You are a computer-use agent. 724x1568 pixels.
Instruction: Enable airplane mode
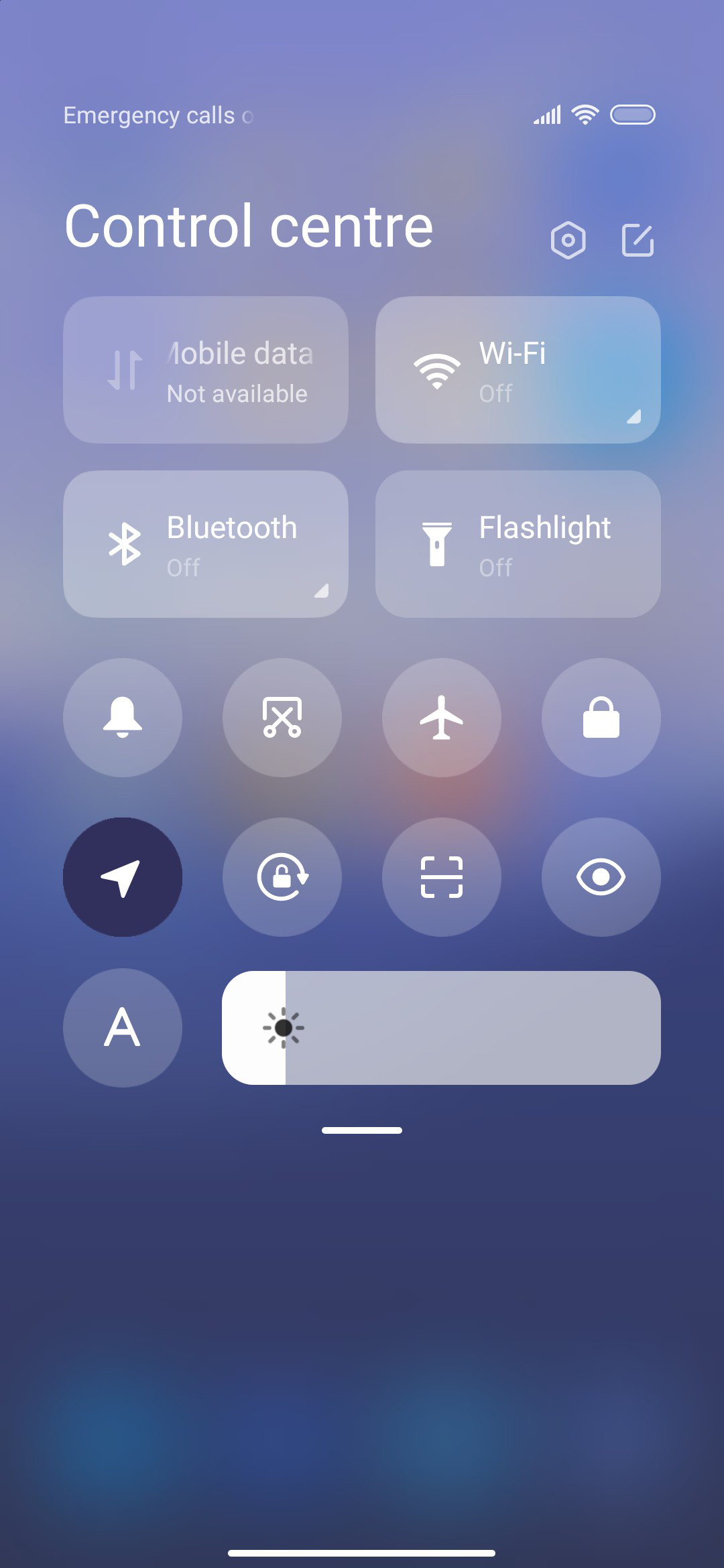coord(442,718)
